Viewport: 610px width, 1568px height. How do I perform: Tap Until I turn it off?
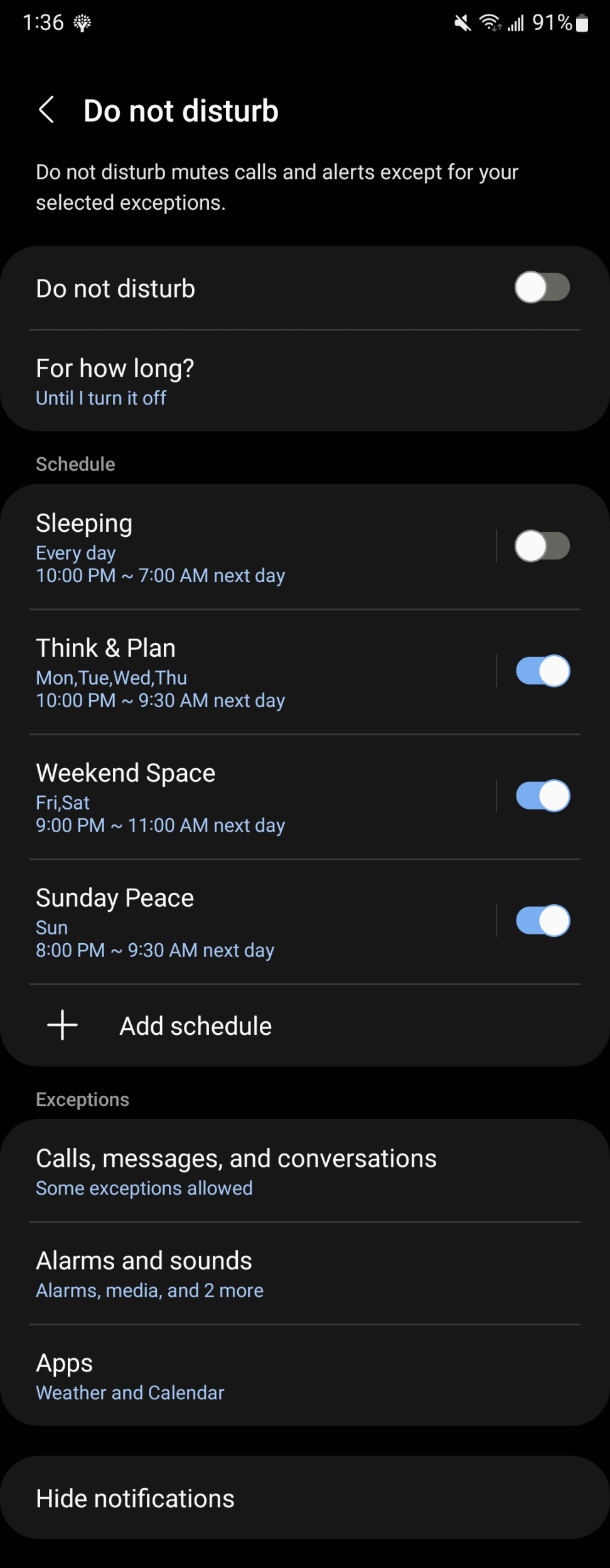point(100,397)
